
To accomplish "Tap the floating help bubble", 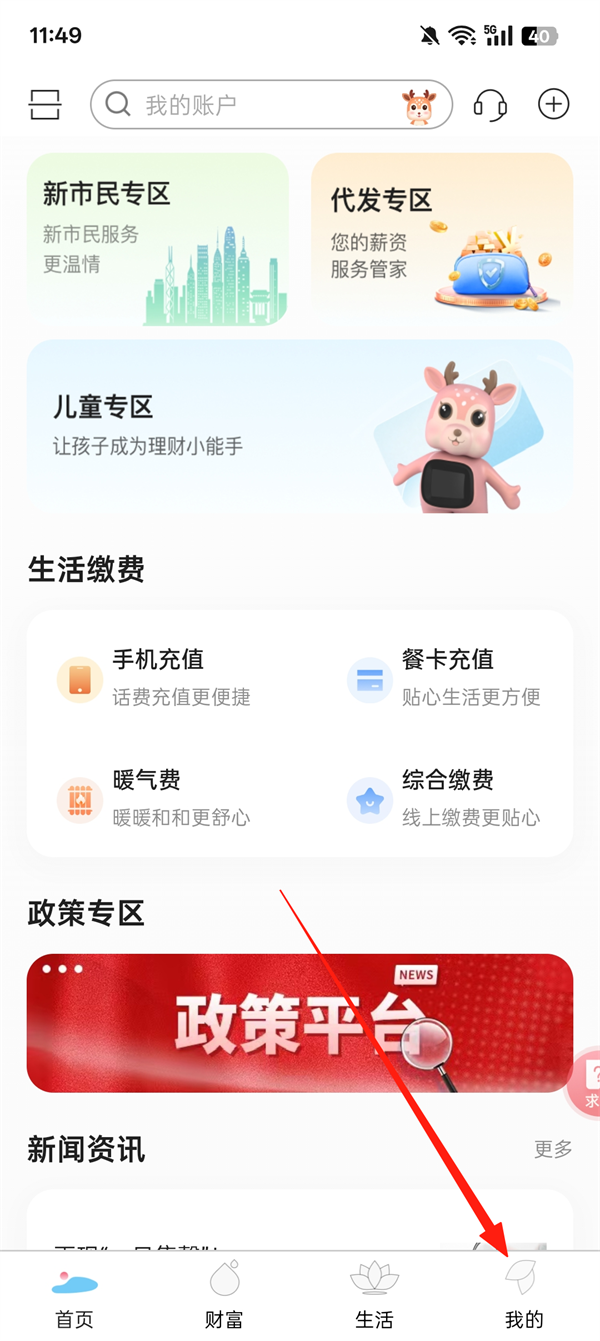I will [x=585, y=1082].
